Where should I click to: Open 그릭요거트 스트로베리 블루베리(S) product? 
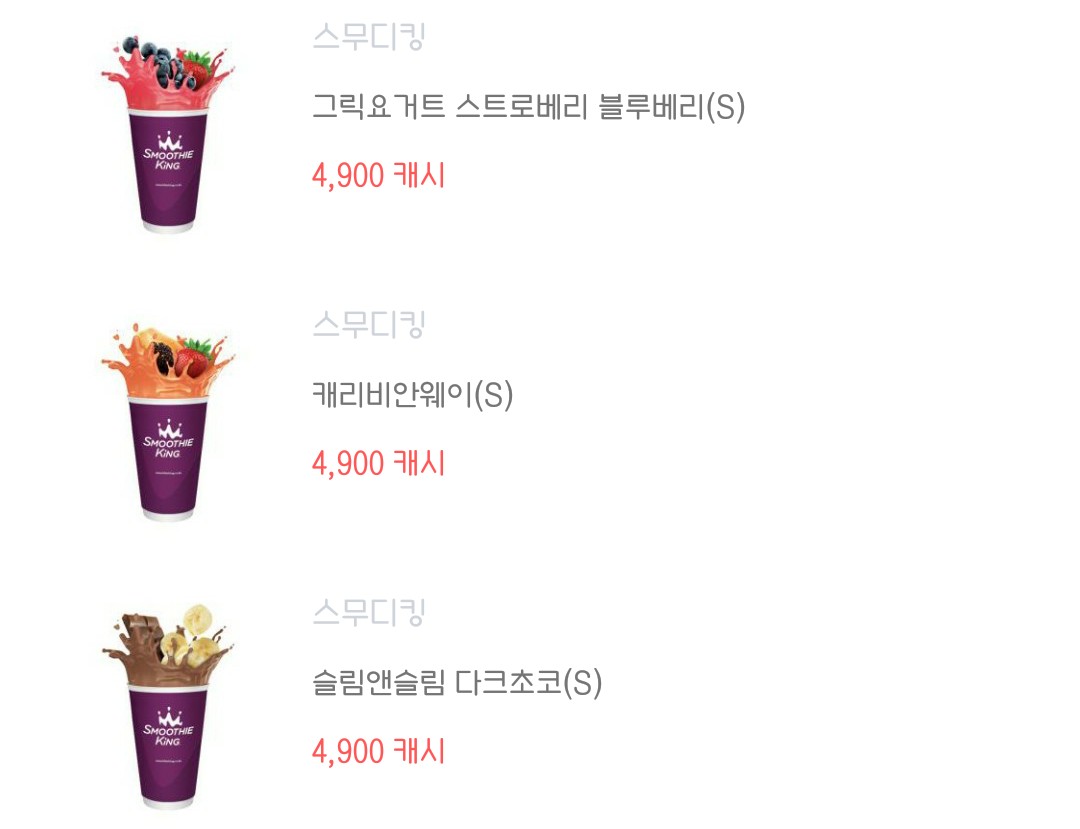click(x=528, y=107)
